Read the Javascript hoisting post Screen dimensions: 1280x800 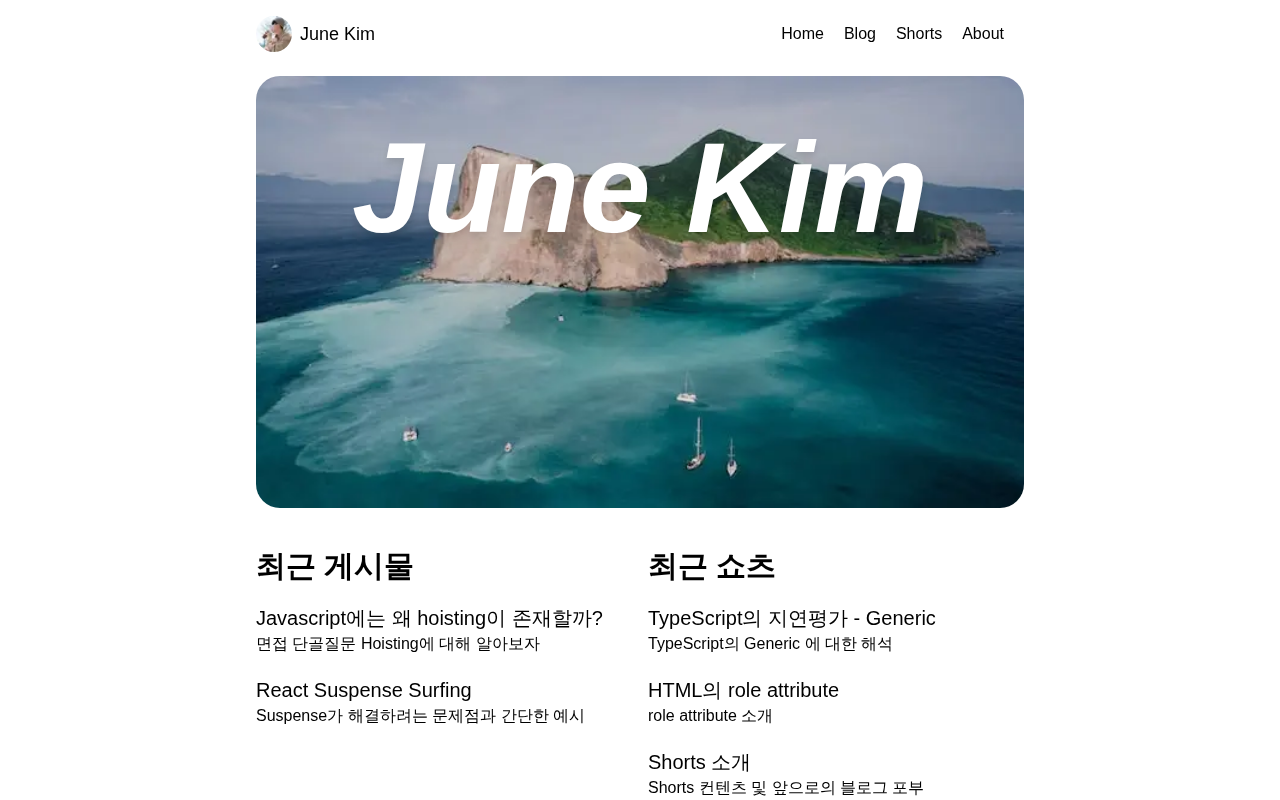(429, 619)
